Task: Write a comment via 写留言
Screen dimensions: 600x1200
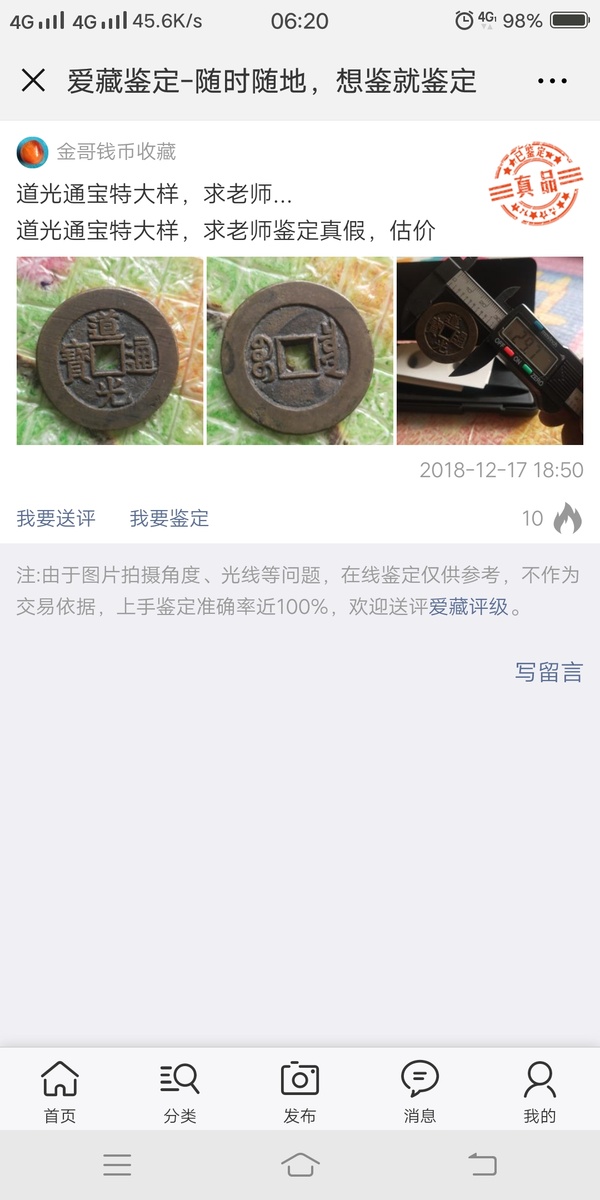Action: click(549, 672)
